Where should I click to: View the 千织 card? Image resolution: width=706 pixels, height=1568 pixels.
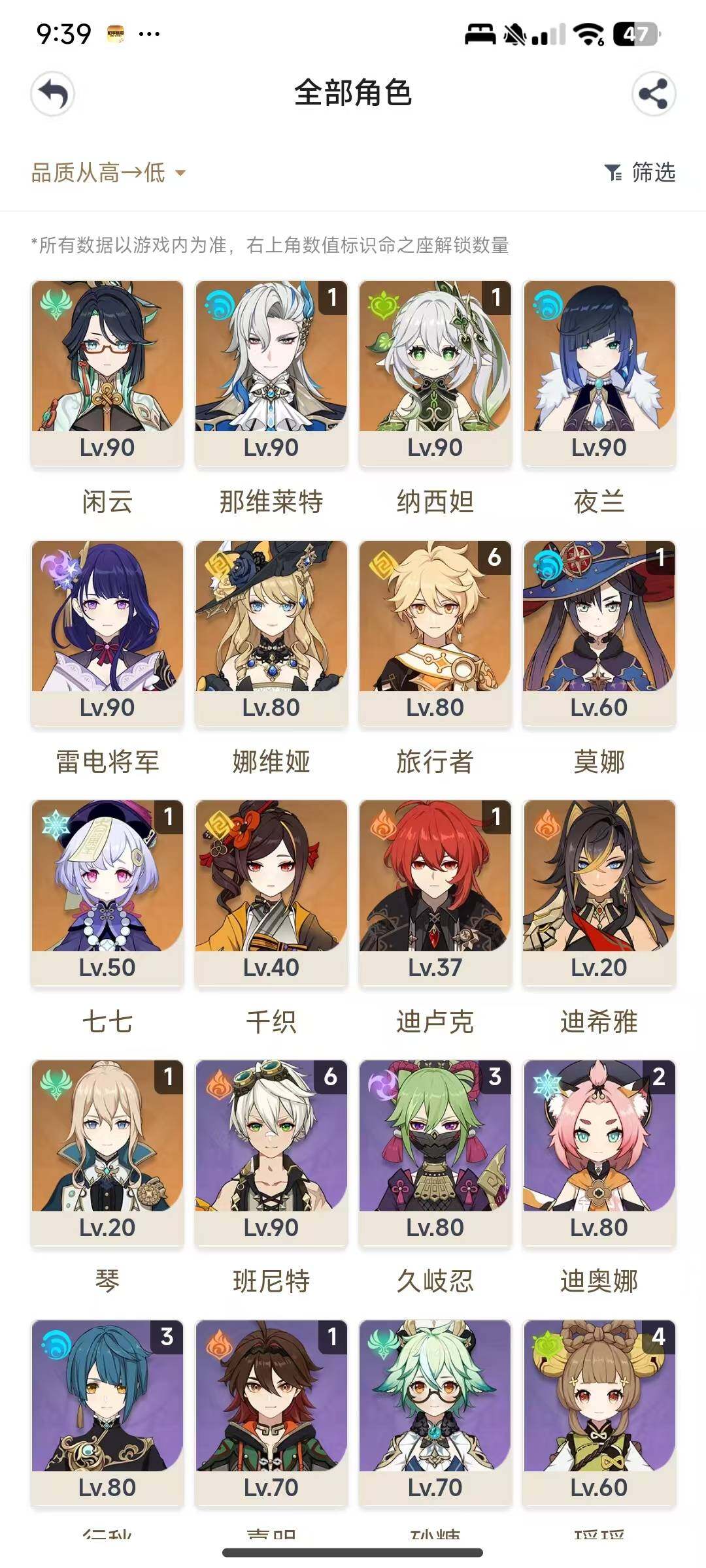pos(271,893)
